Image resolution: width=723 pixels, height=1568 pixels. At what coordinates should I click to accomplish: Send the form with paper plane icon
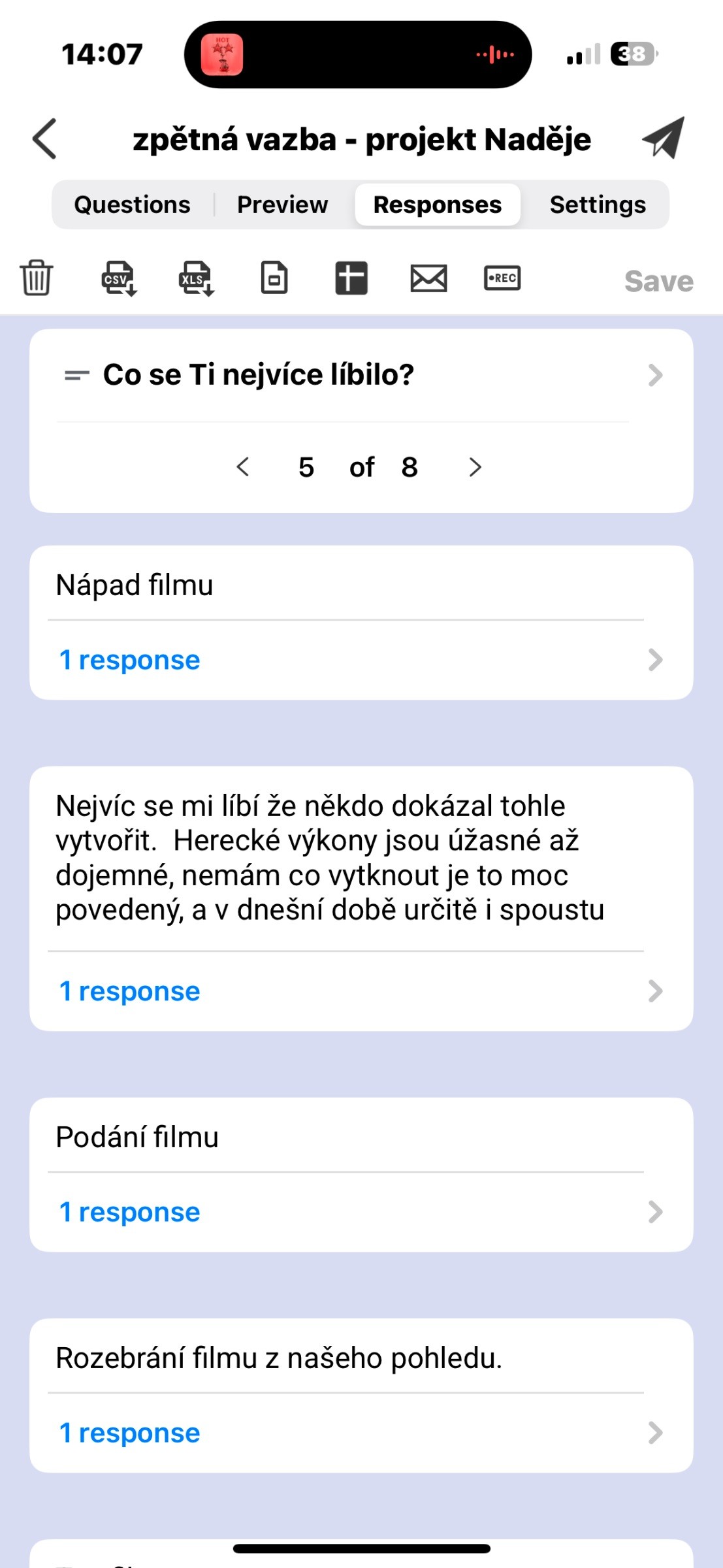click(x=664, y=138)
